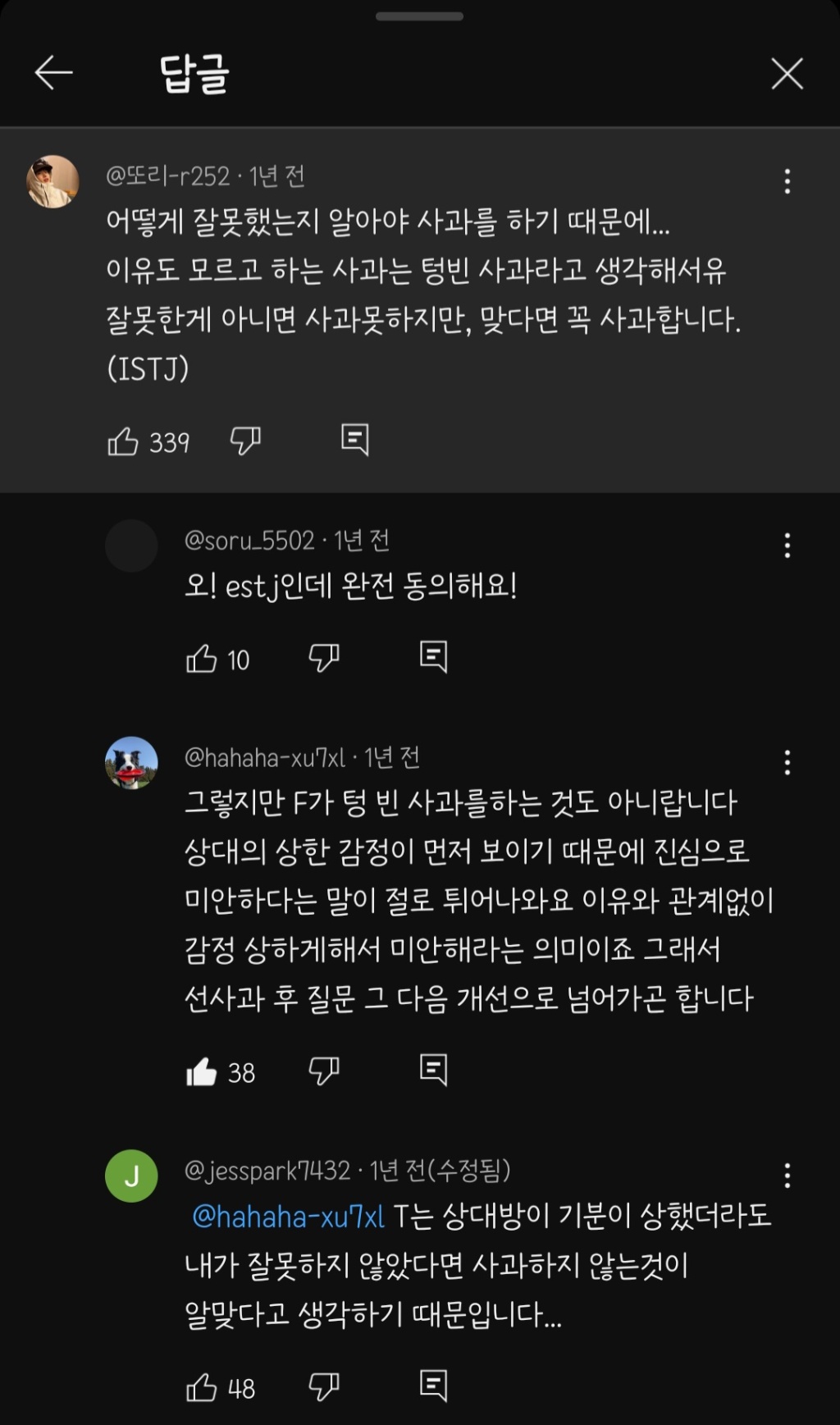840x1425 pixels.
Task: Like the @soru_5502 reply
Action: (202, 659)
